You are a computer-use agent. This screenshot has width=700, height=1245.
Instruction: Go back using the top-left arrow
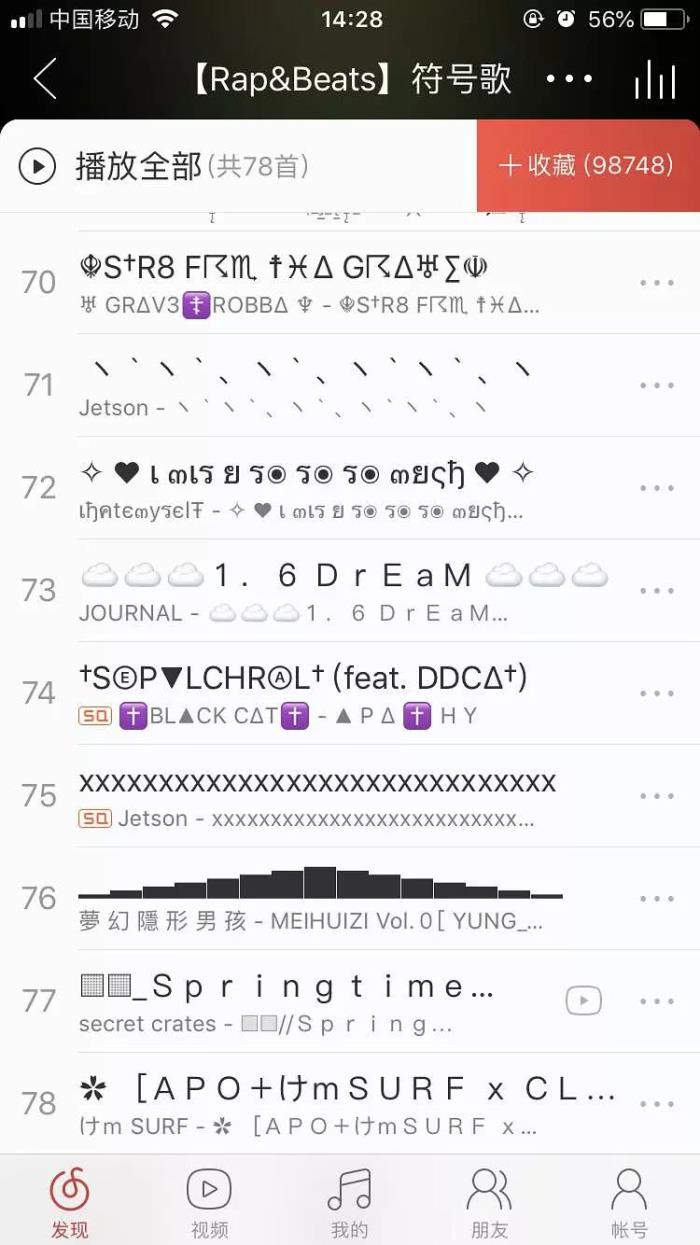pyautogui.click(x=45, y=79)
